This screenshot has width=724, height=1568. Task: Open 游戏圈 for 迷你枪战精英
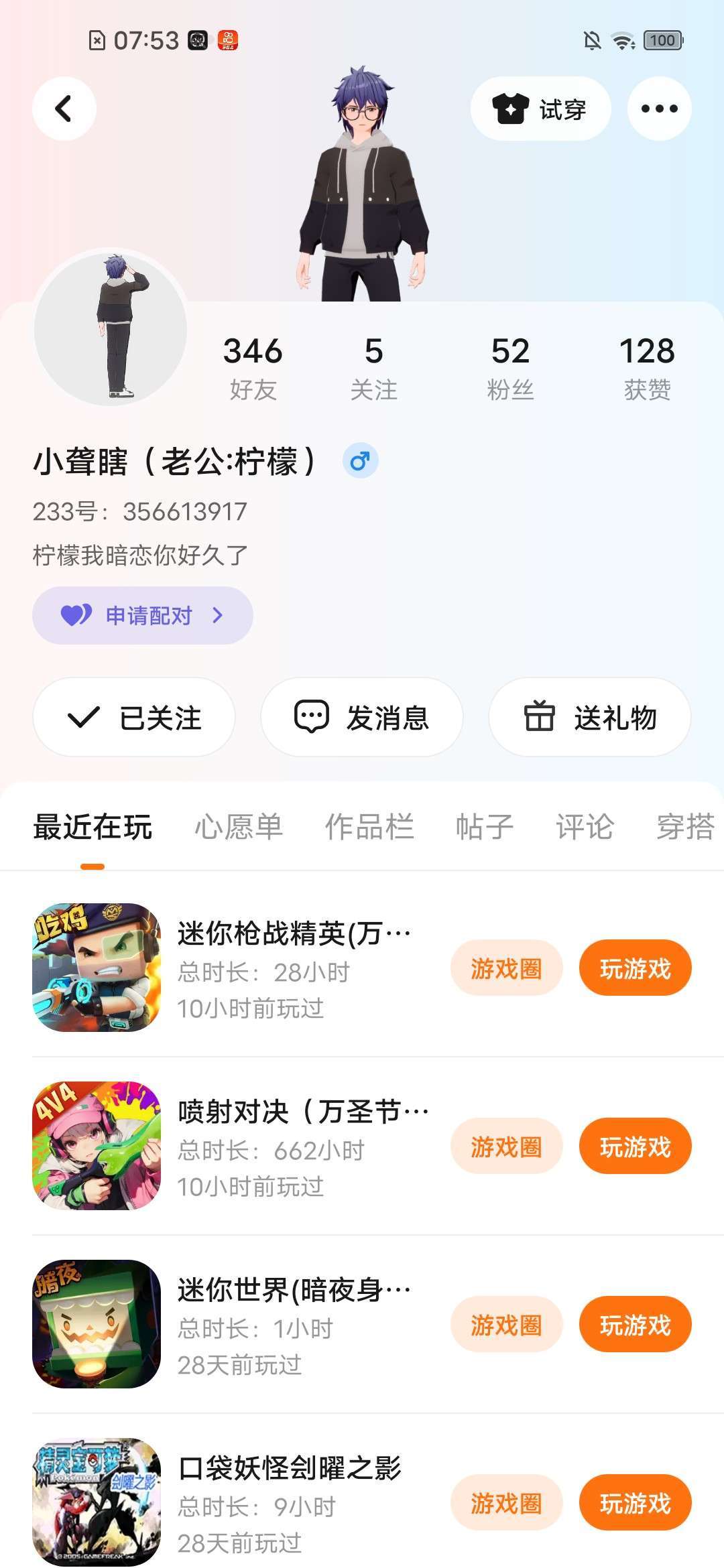(x=506, y=968)
